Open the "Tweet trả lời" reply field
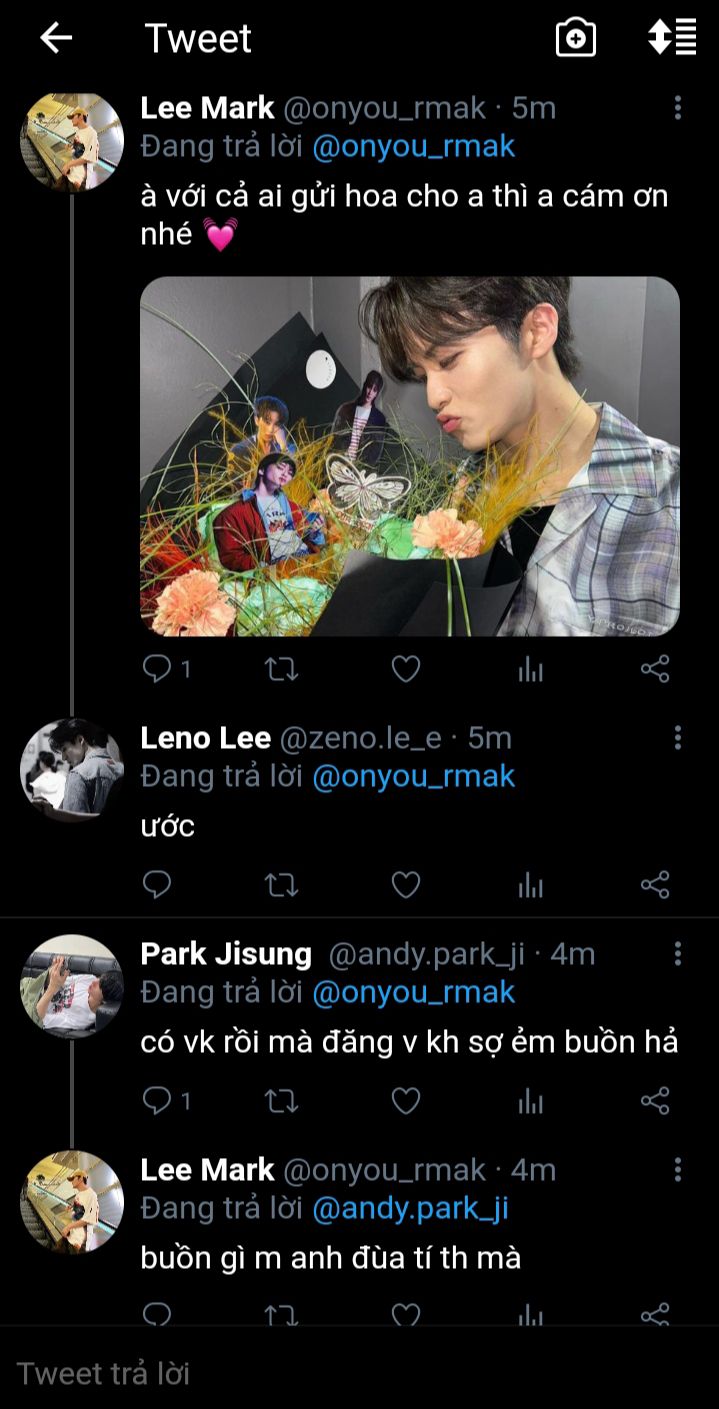This screenshot has height=1409, width=719. (359, 1373)
